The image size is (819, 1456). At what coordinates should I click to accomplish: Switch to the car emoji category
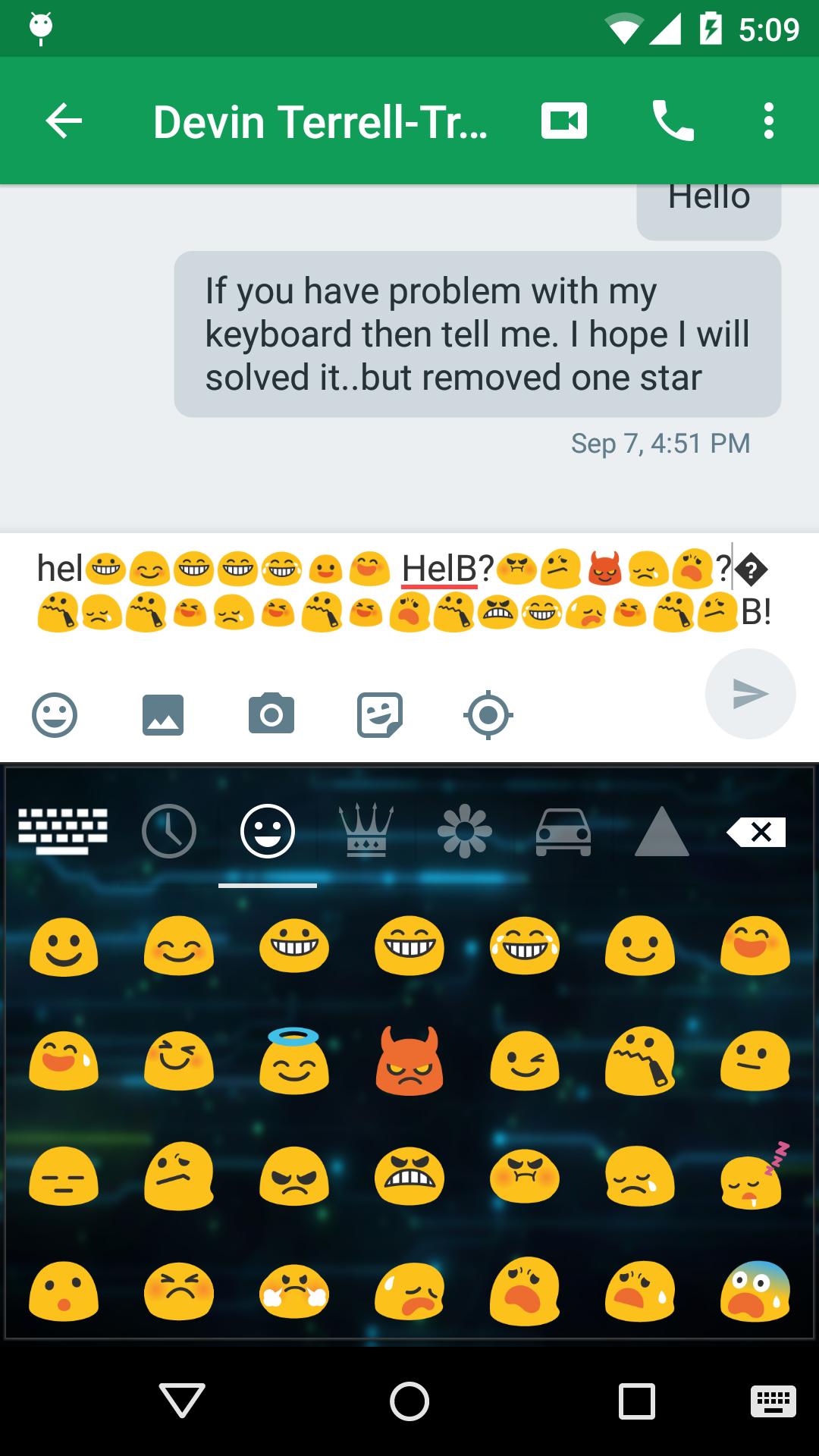(563, 832)
